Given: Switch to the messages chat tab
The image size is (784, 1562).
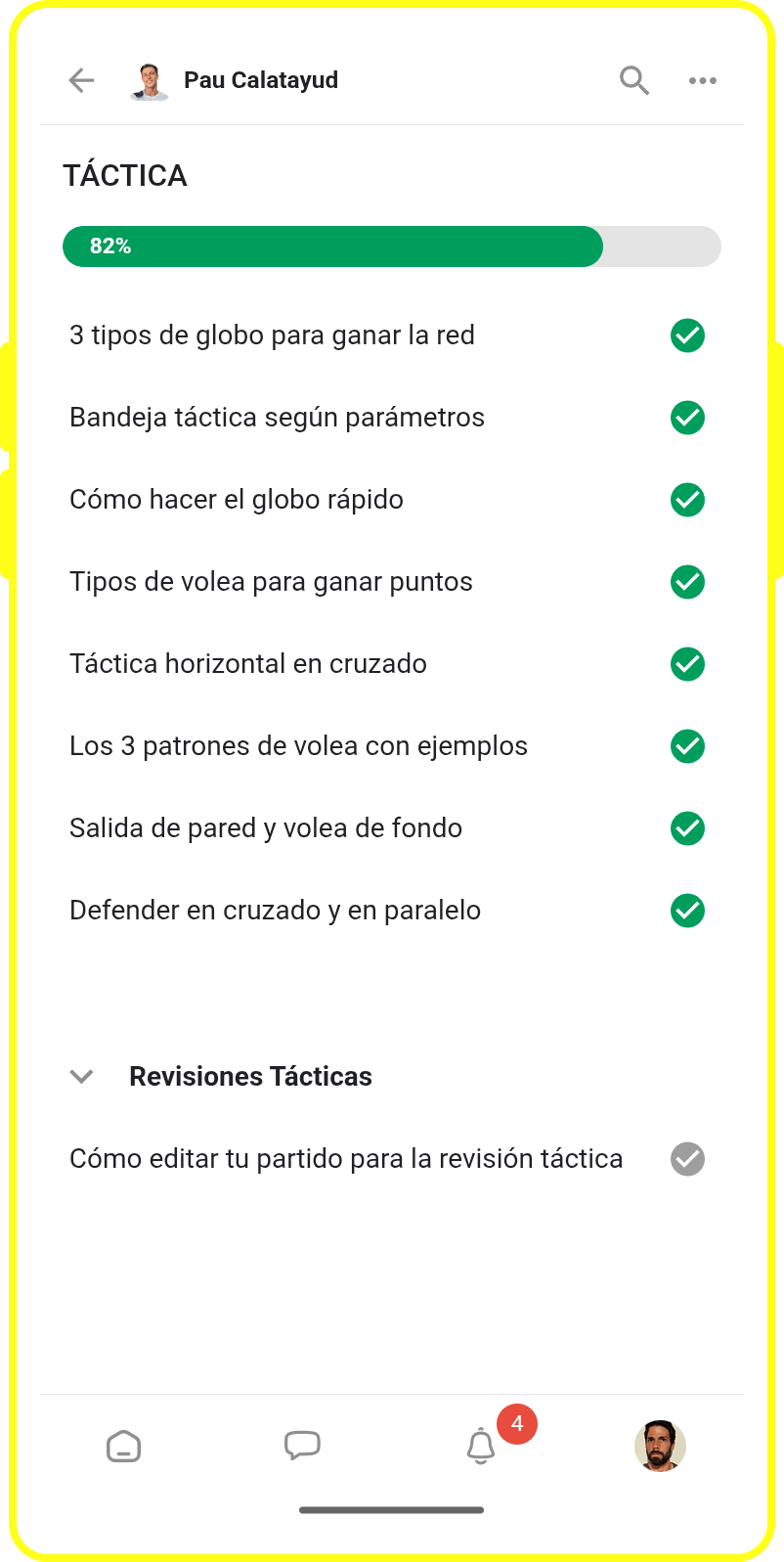Looking at the screenshot, I should (302, 1446).
